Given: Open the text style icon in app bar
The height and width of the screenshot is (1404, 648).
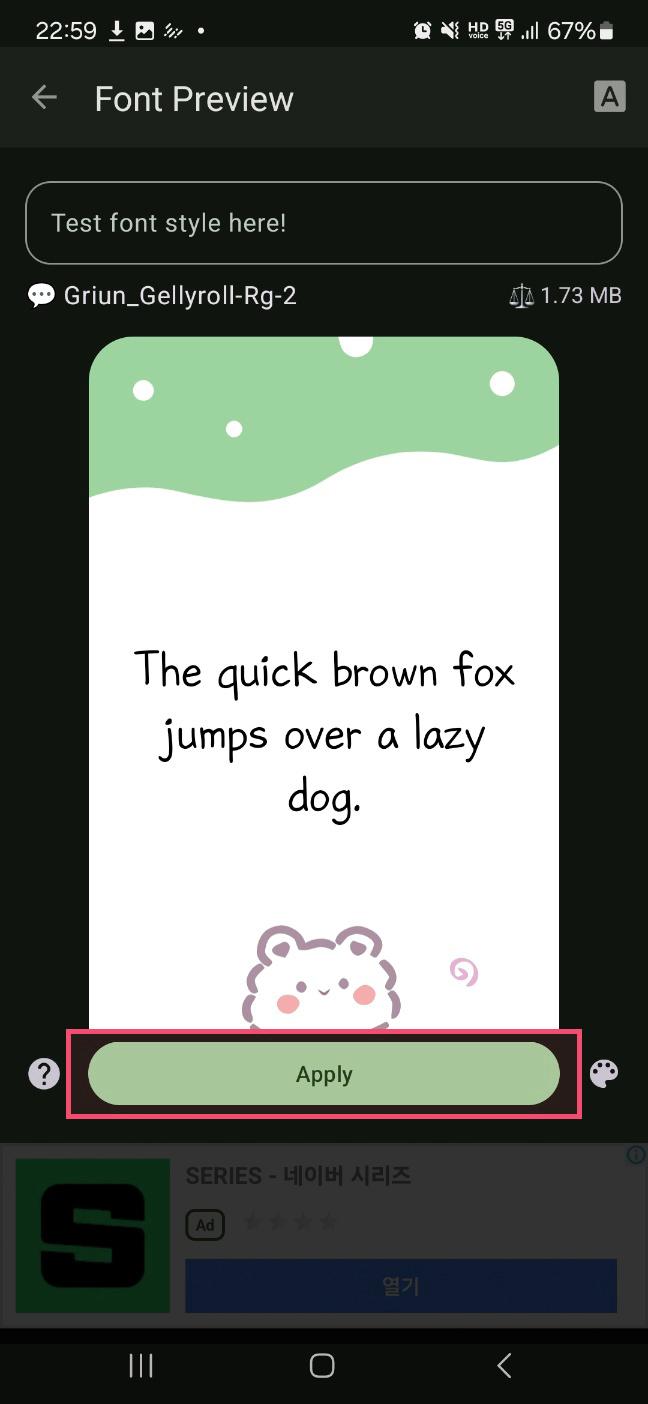Looking at the screenshot, I should pyautogui.click(x=609, y=97).
